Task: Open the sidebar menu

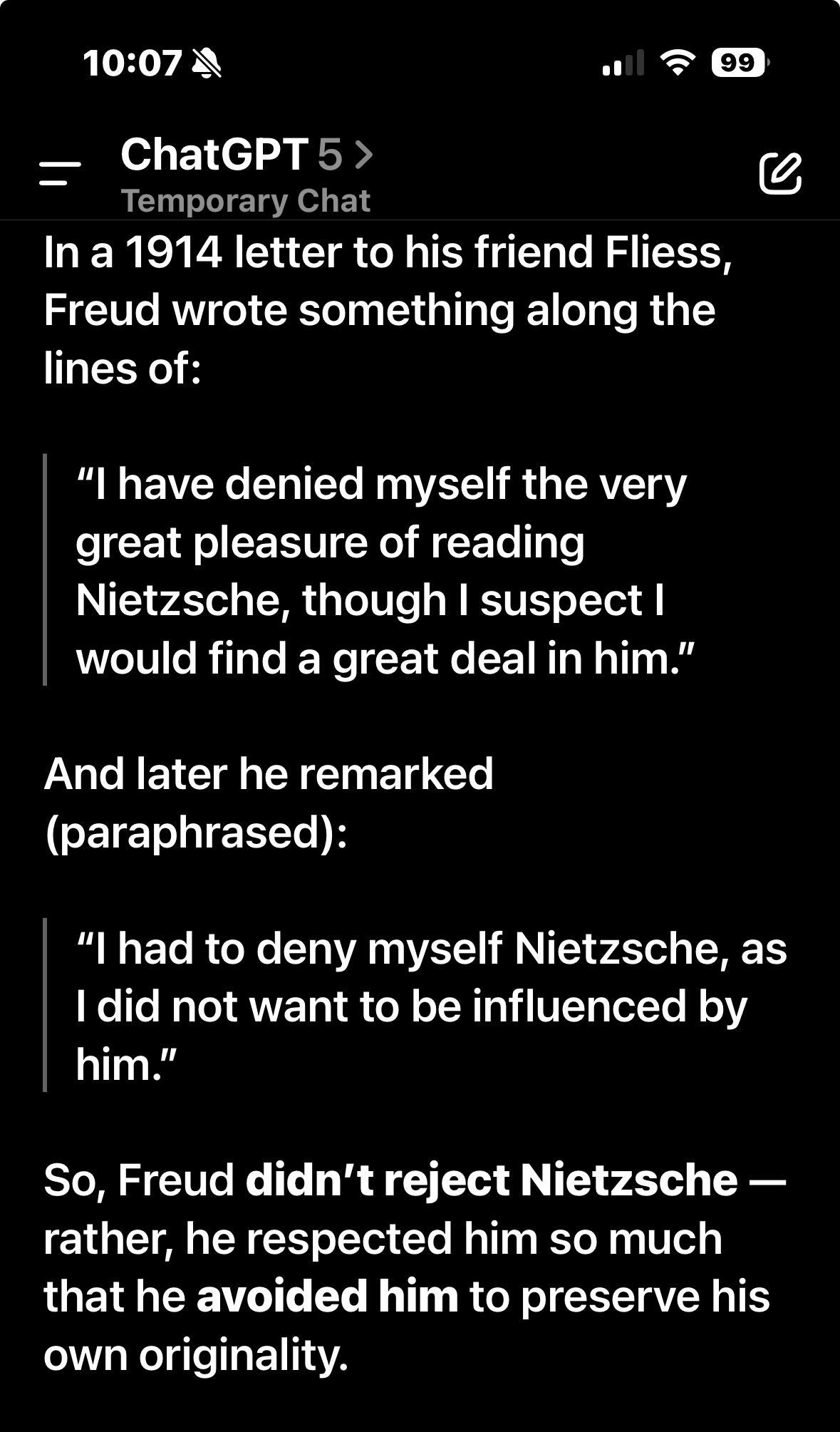Action: [60, 173]
